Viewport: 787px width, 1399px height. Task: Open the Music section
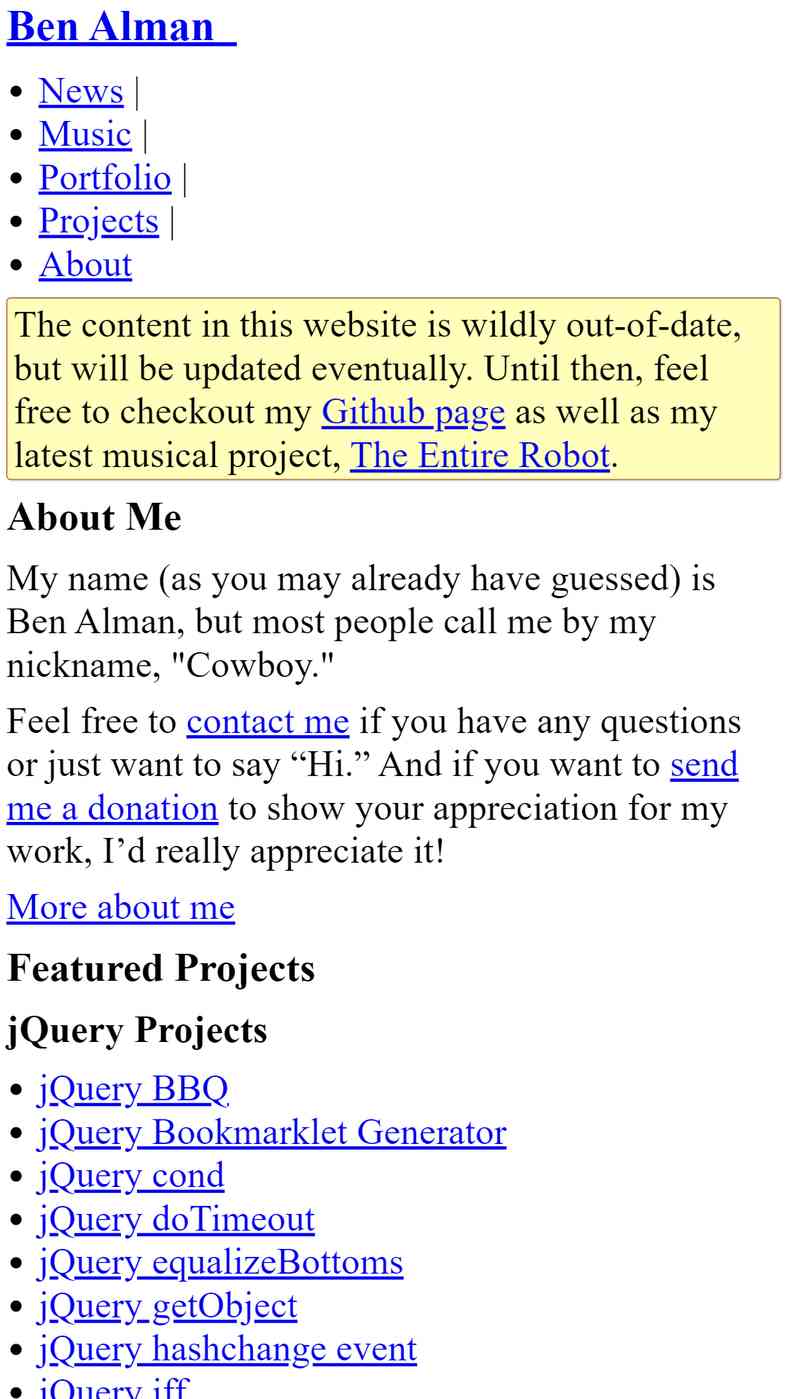[85, 134]
